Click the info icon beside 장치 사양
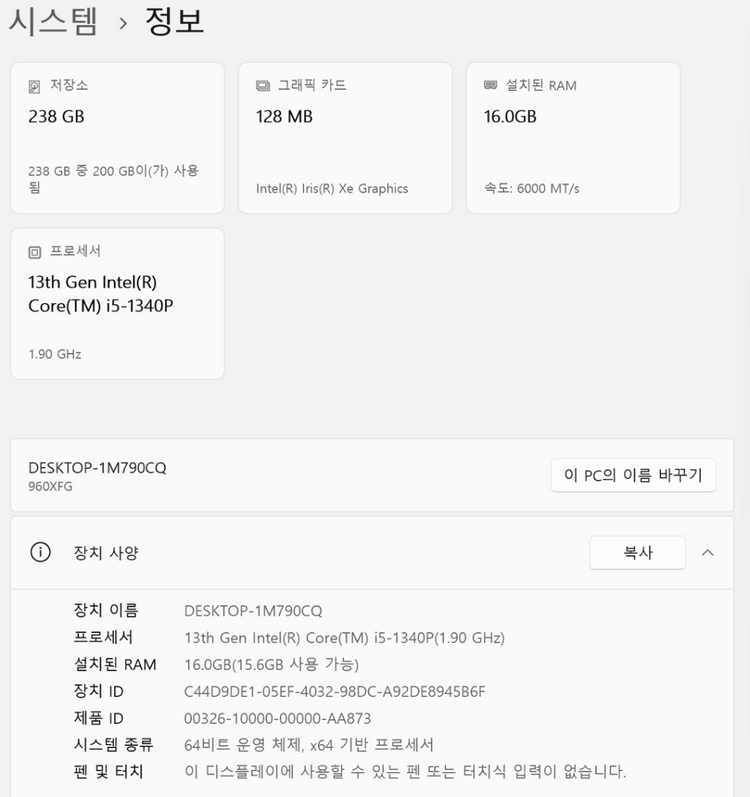The height and width of the screenshot is (797, 750). pyautogui.click(x=40, y=552)
